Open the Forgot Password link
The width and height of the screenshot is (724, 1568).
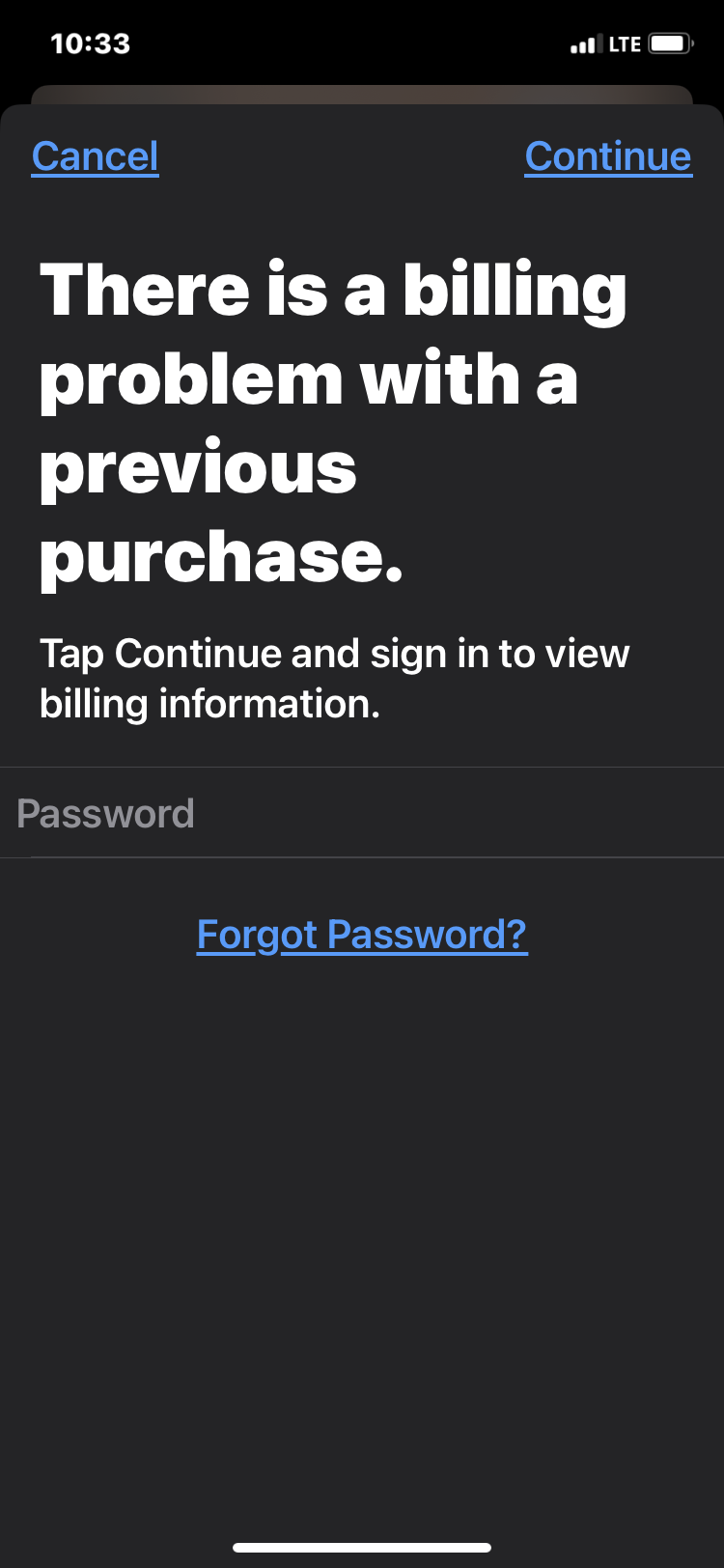362,935
